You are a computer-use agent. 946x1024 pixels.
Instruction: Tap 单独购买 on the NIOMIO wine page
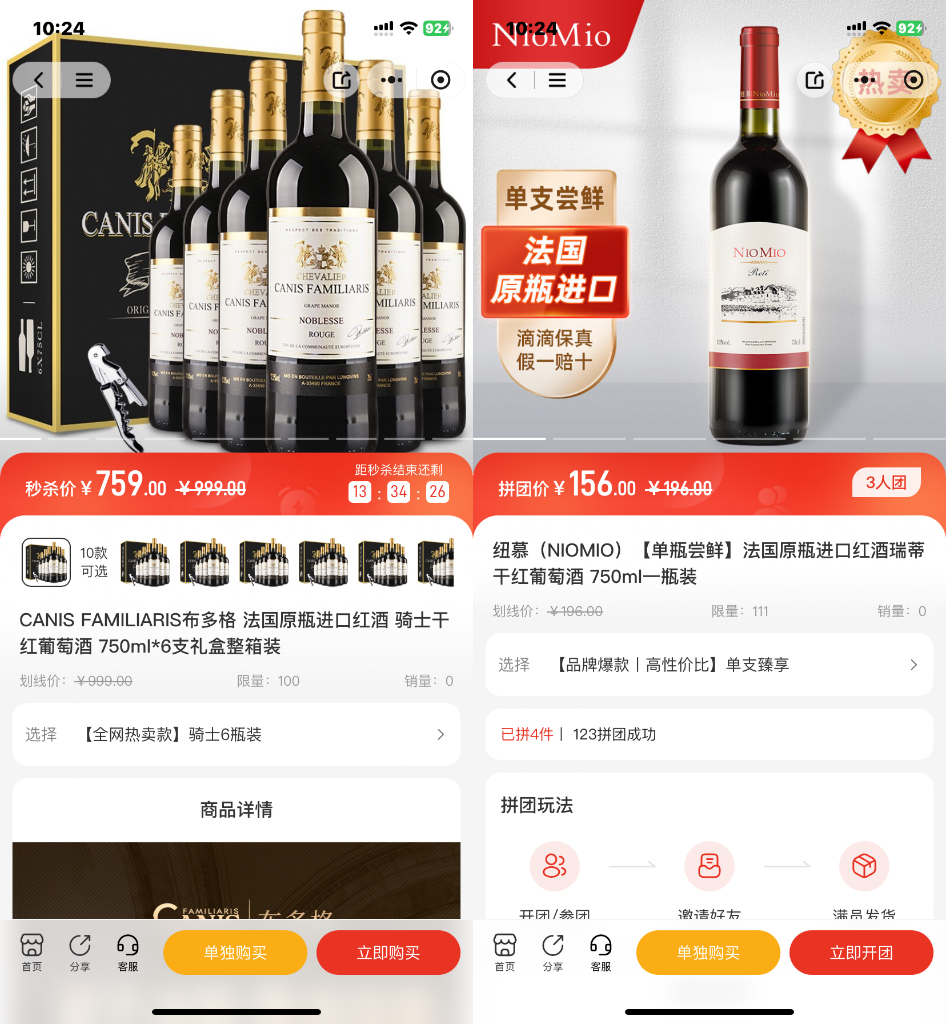pos(708,952)
